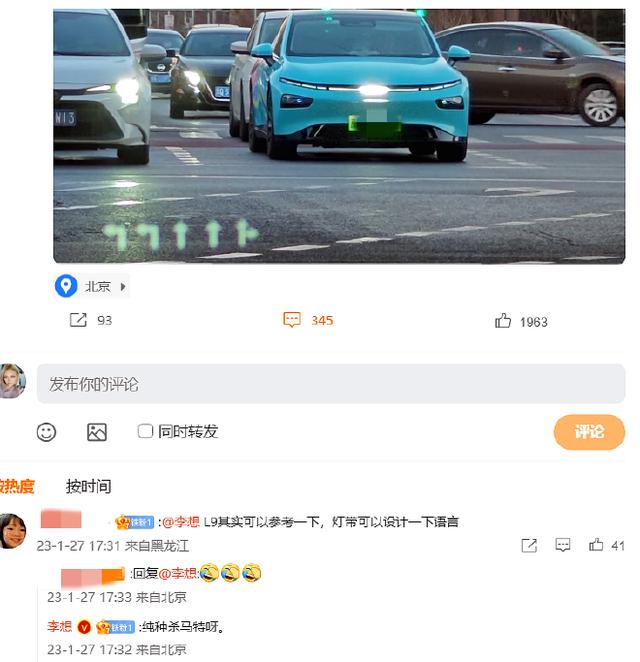
Task: Check the 同时转发 checkbox
Action: pyautogui.click(x=146, y=431)
